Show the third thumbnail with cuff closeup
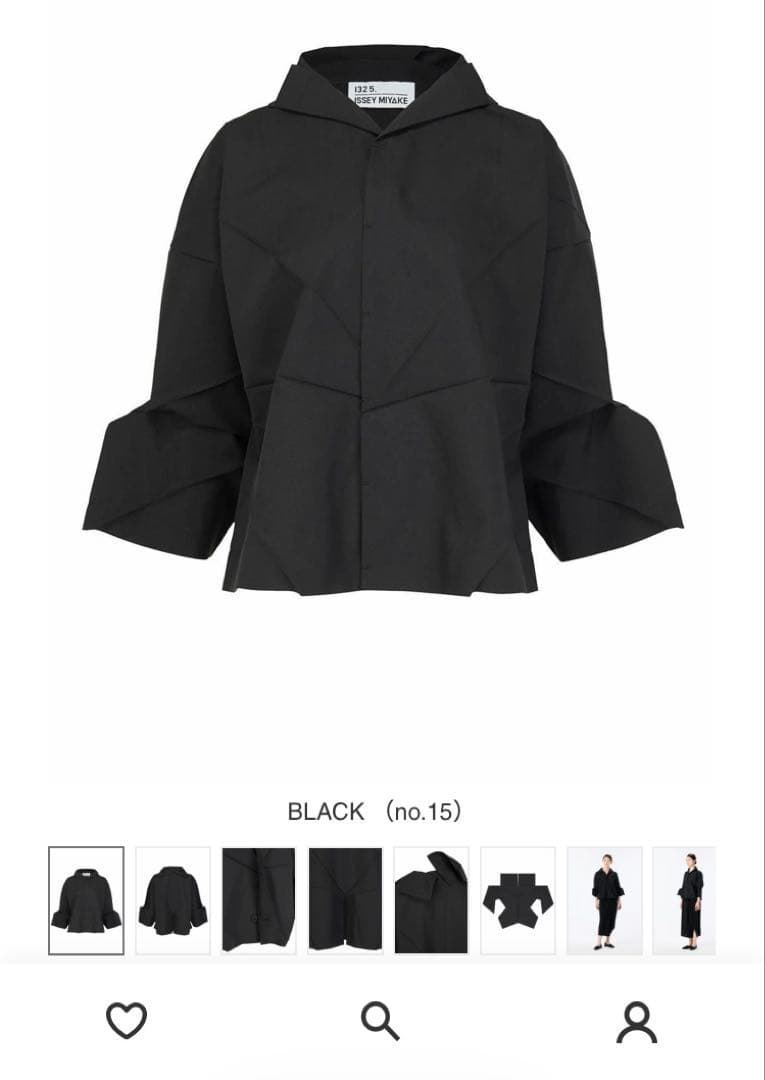The image size is (765, 1080). coord(259,900)
